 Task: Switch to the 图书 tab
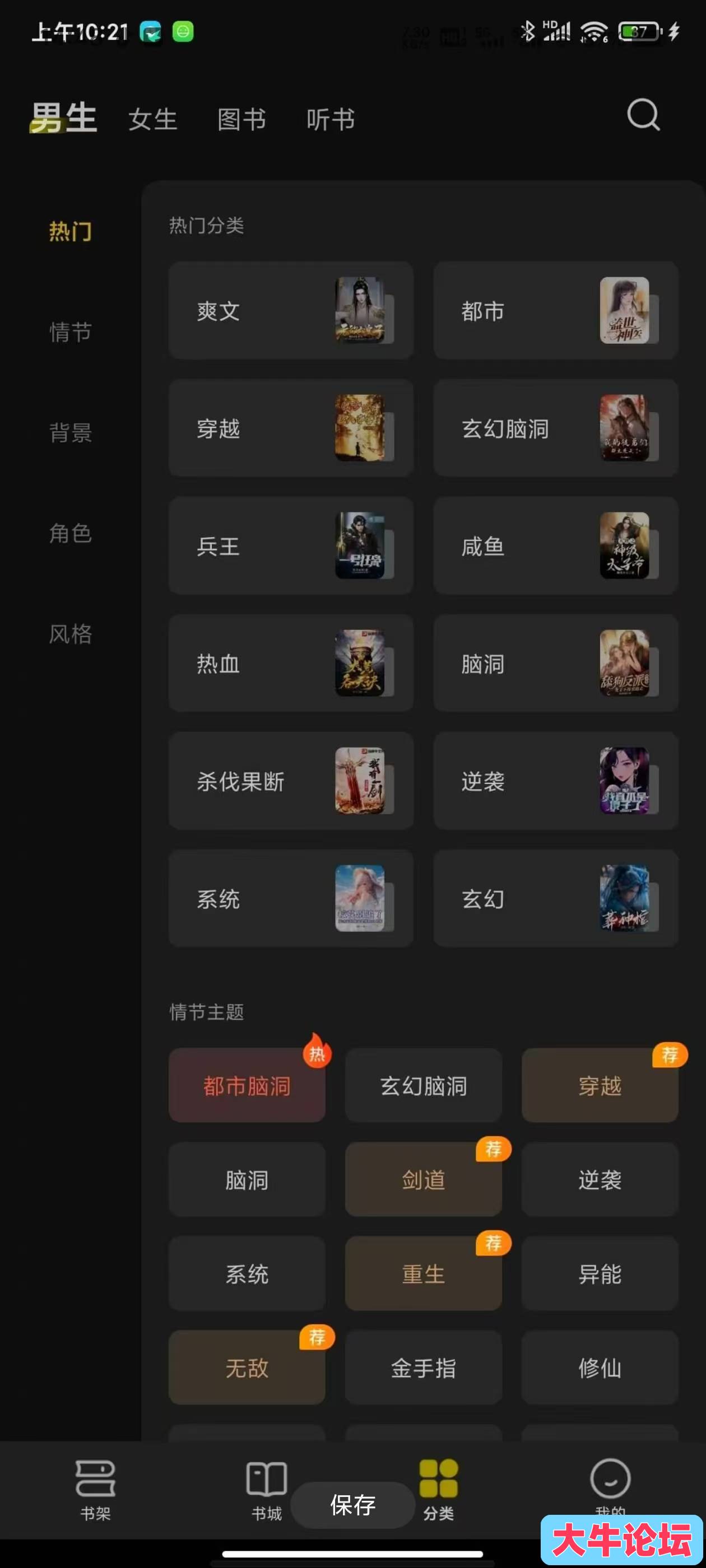tap(242, 119)
